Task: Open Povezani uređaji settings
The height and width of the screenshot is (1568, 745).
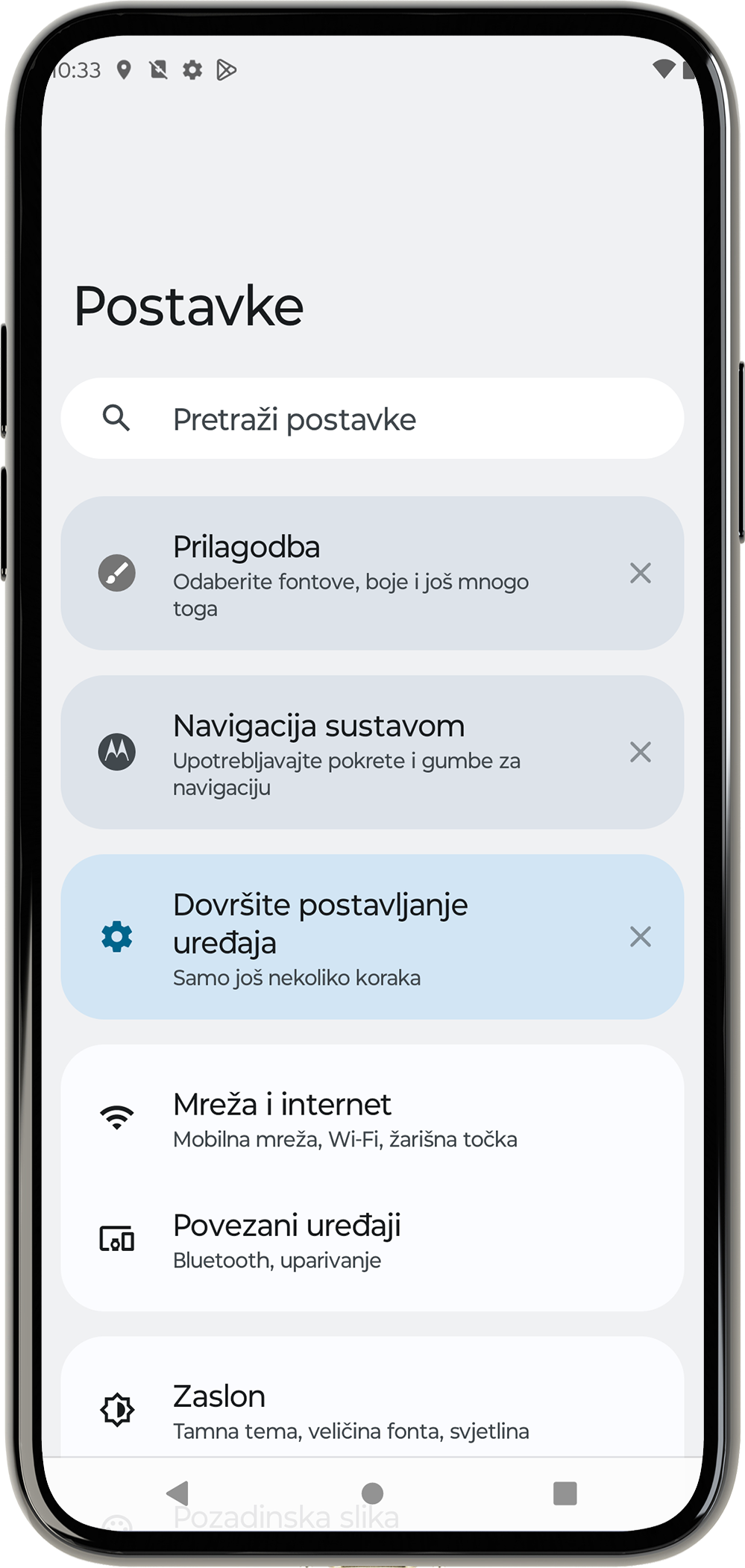Action: pos(371,1241)
